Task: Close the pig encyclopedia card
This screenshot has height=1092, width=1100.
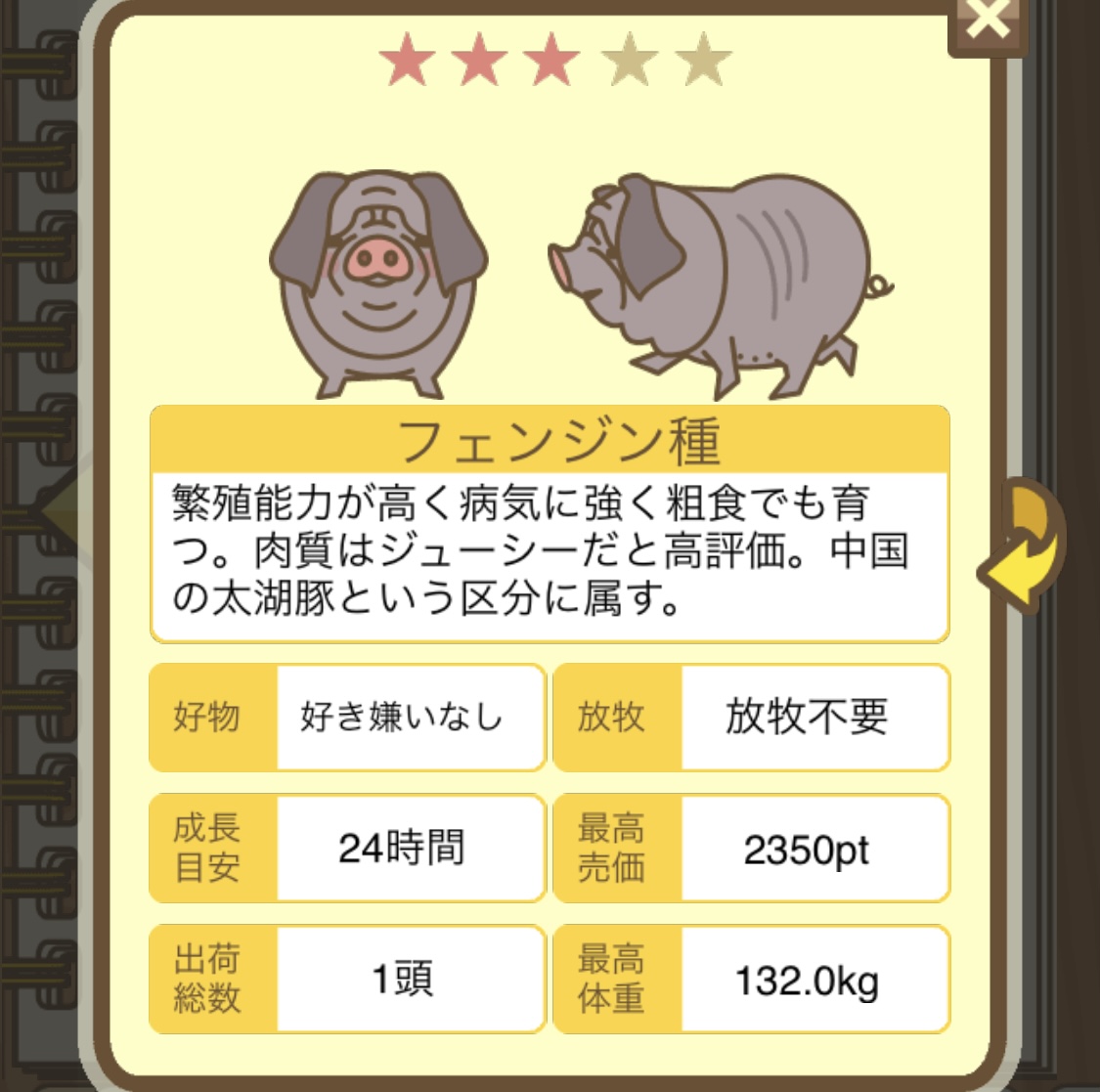Action: pyautogui.click(x=986, y=22)
